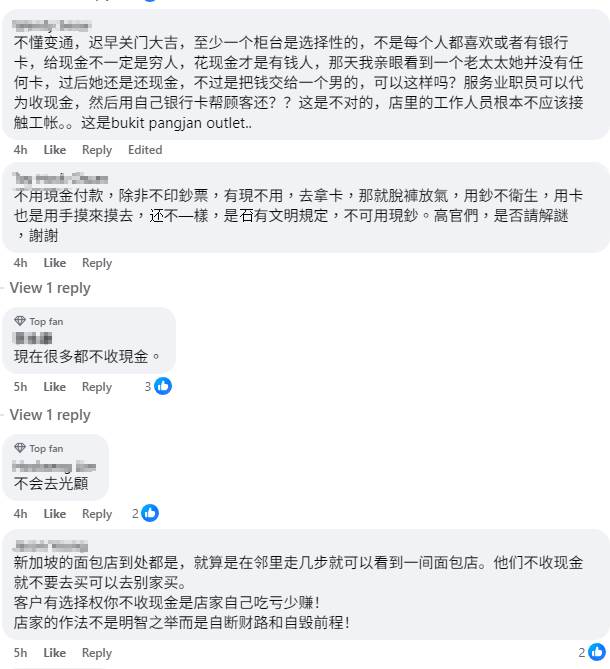The image size is (610, 669).
Task: Like the comment starting with 新加坡的面包店
Action: 54,652
